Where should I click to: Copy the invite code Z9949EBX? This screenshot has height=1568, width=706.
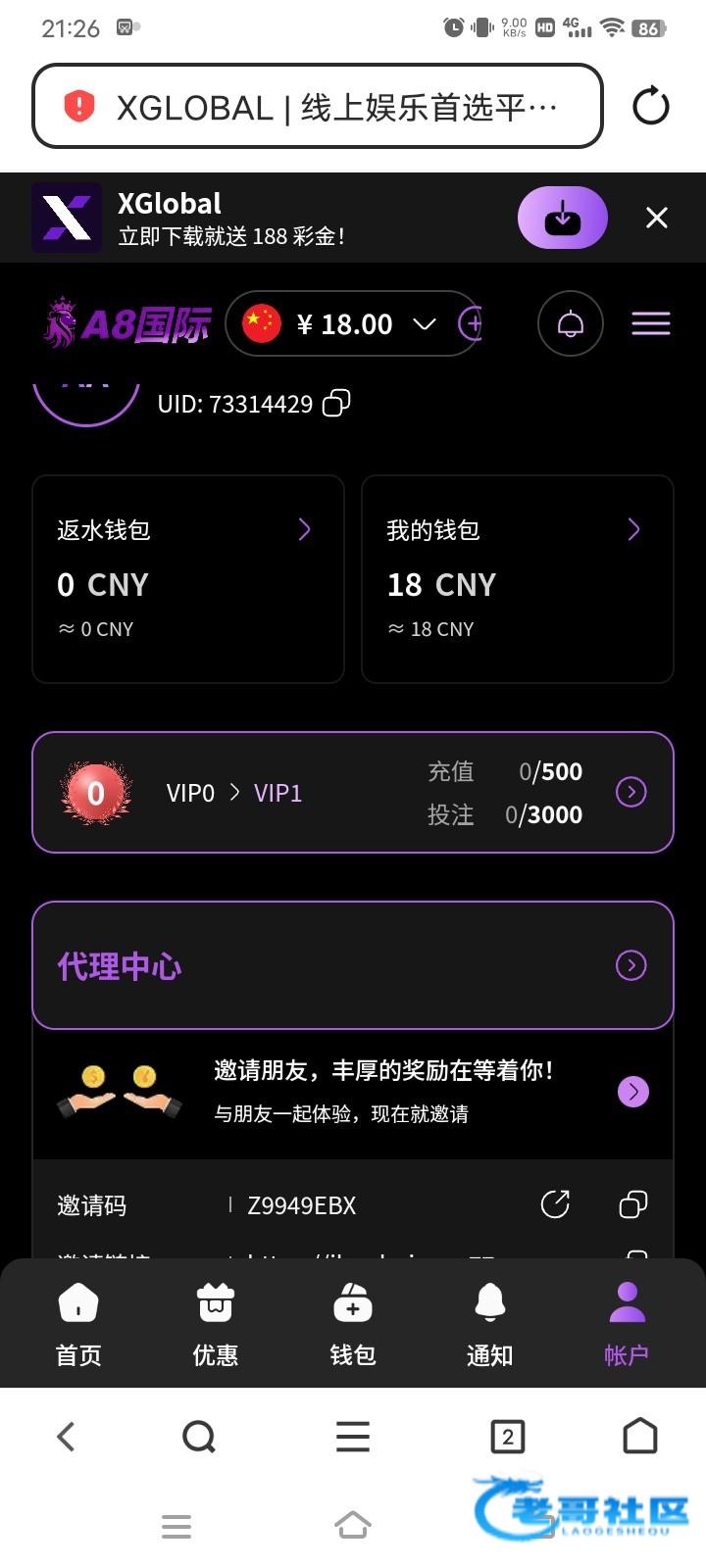[x=632, y=1204]
